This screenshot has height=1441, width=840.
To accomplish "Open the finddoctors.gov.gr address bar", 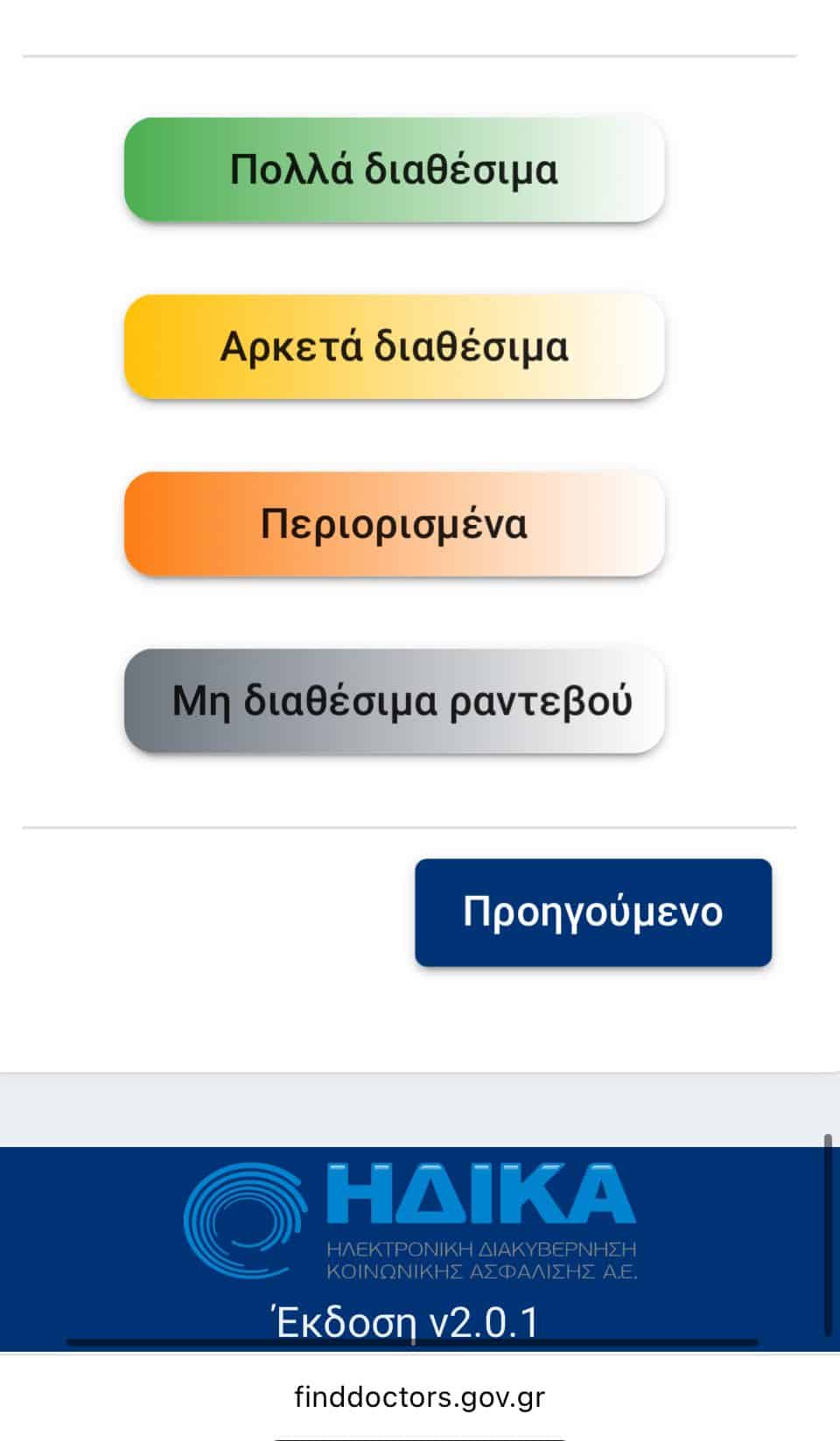I will click(420, 1396).
